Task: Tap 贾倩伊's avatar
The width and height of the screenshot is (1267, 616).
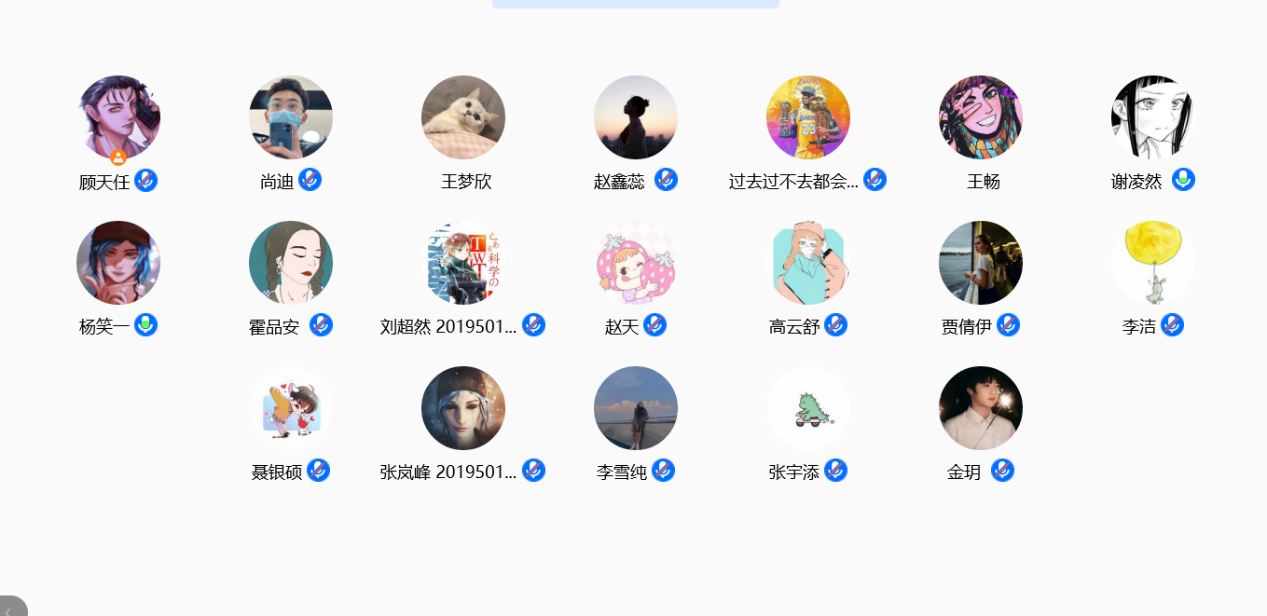Action: tap(980, 262)
